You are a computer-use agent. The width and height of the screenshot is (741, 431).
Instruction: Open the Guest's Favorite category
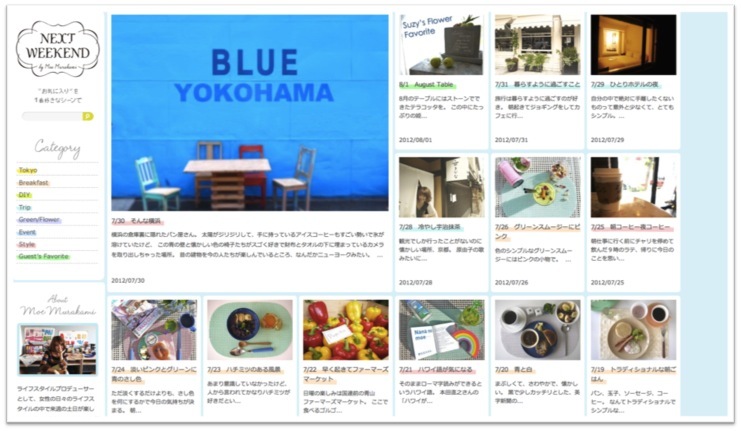(43, 256)
